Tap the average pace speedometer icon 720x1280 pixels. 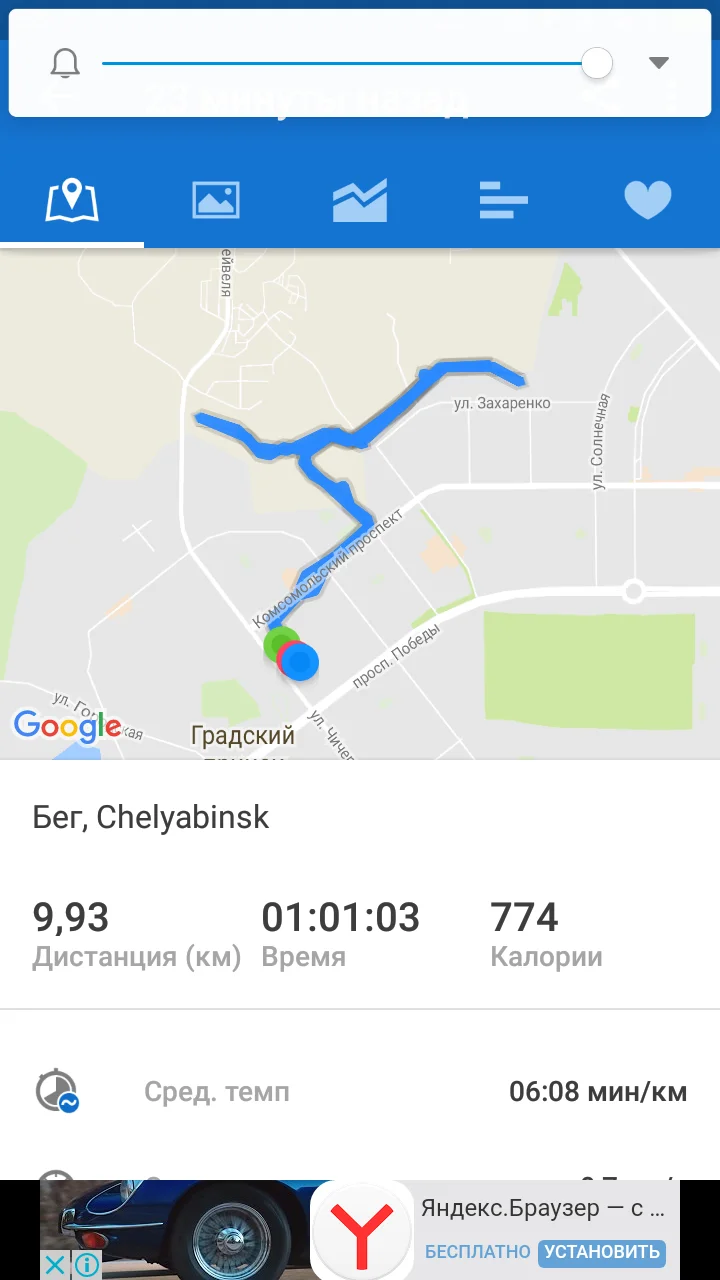click(x=57, y=1091)
